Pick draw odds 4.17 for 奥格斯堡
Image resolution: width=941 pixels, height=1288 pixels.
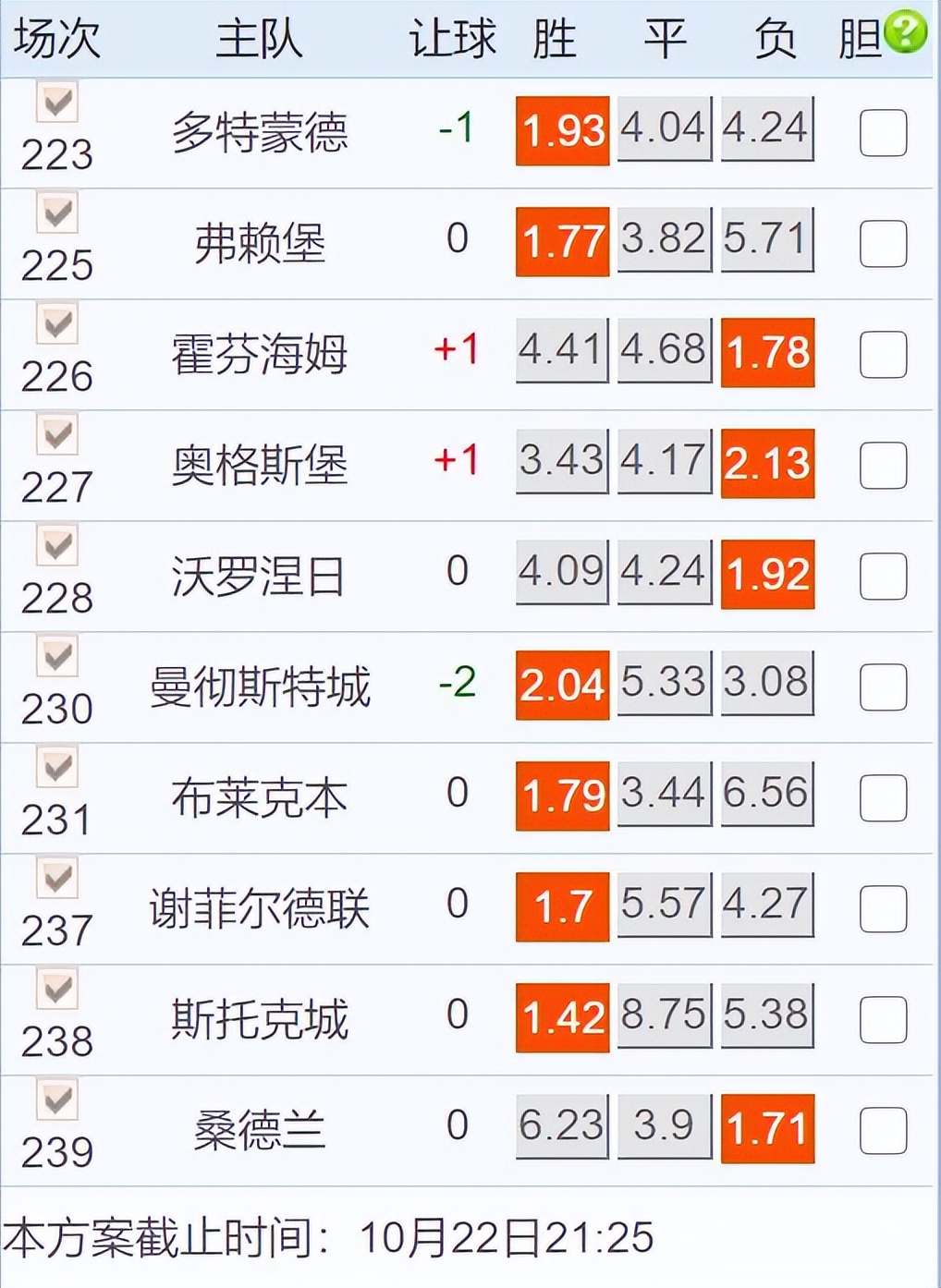tap(664, 461)
